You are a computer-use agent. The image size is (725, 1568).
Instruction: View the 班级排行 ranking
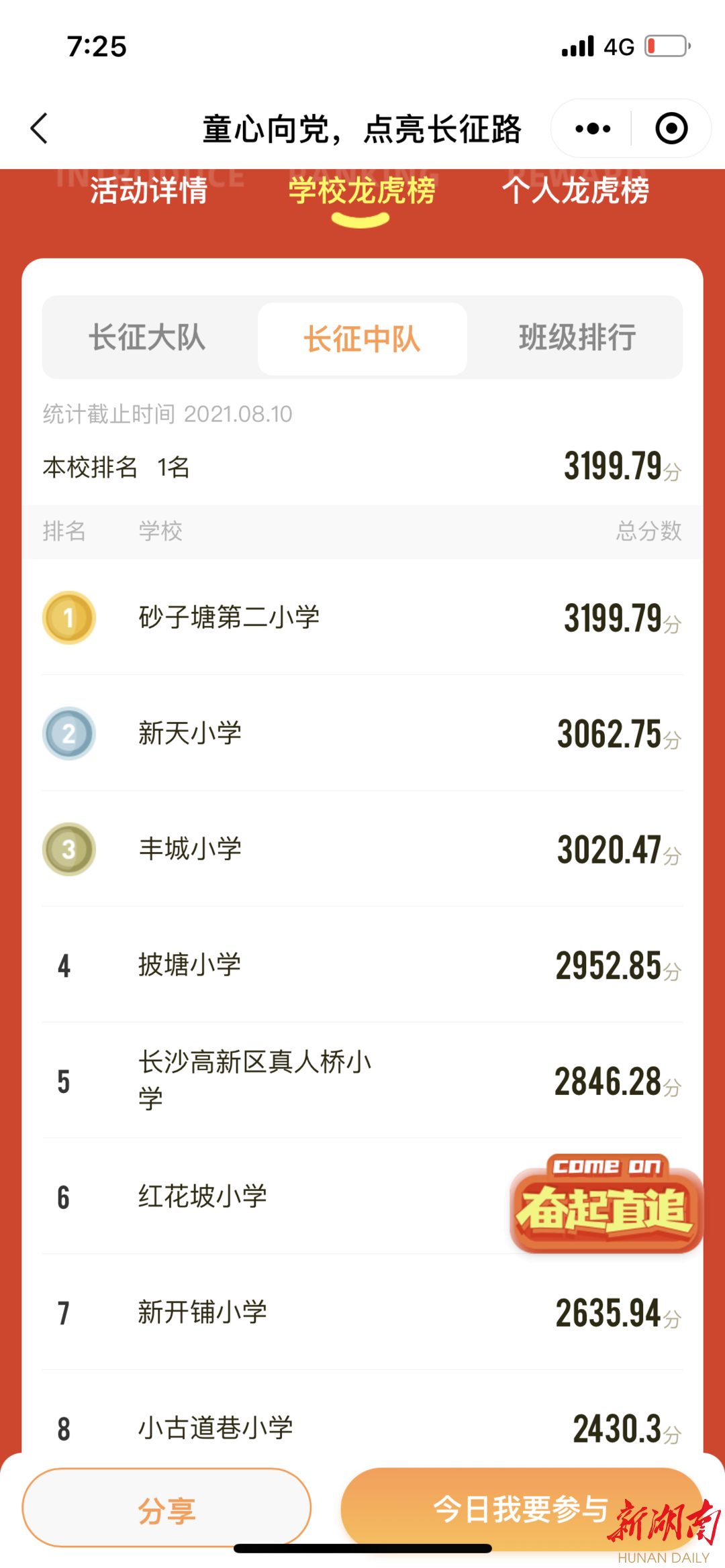coord(577,337)
